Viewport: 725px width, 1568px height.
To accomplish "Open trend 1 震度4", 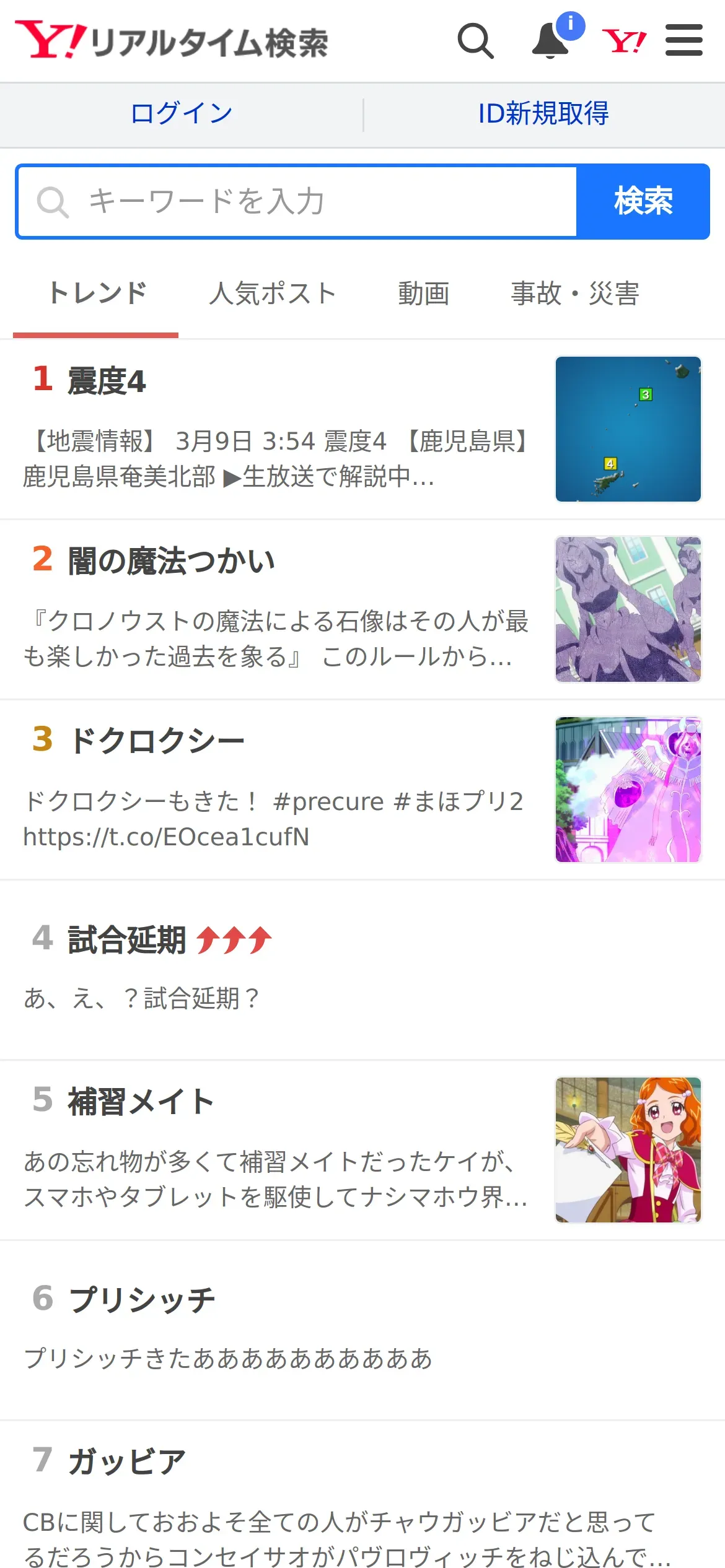I will [362, 429].
